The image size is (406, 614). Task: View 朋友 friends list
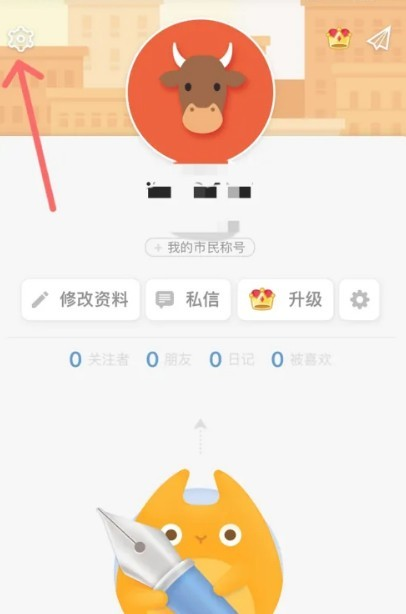click(x=169, y=359)
